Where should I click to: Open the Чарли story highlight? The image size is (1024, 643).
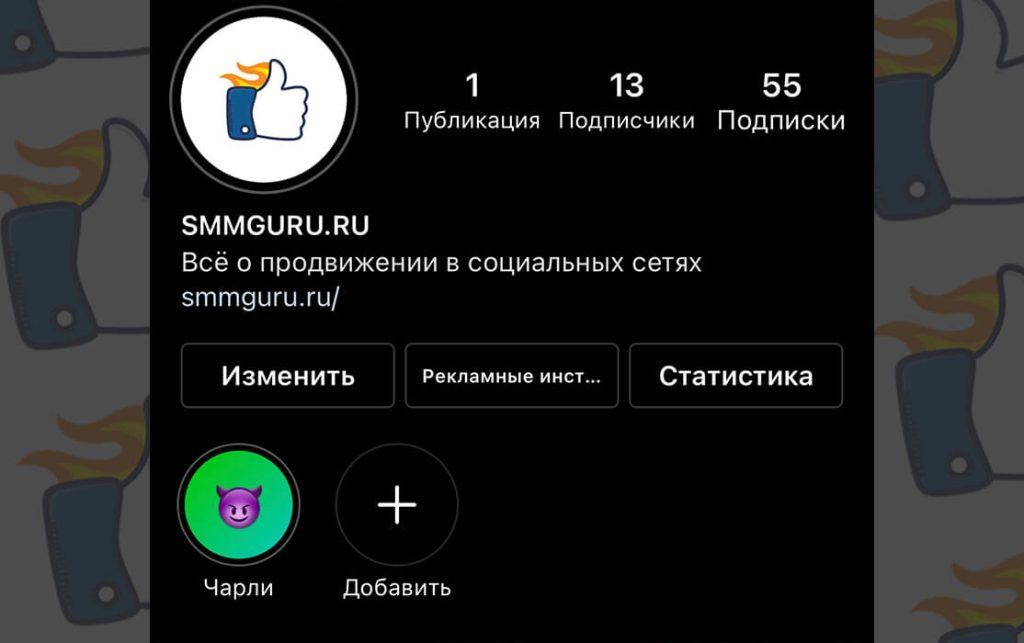tap(238, 508)
